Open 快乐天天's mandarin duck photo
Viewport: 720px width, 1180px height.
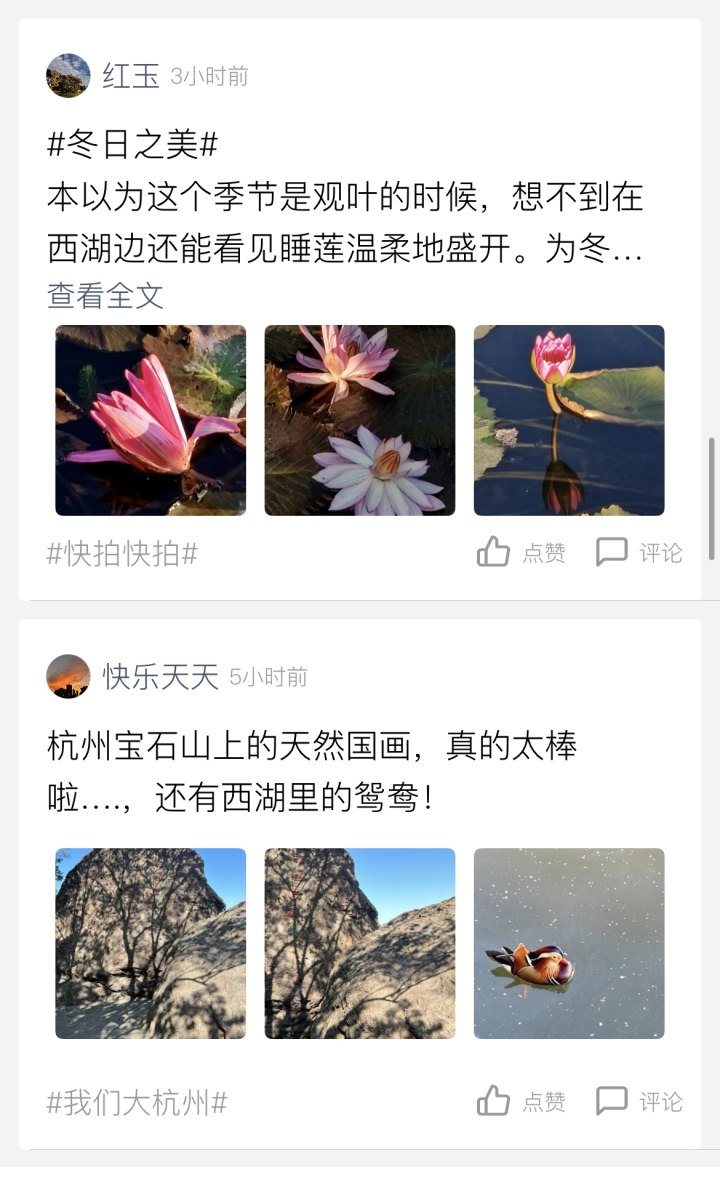(568, 943)
